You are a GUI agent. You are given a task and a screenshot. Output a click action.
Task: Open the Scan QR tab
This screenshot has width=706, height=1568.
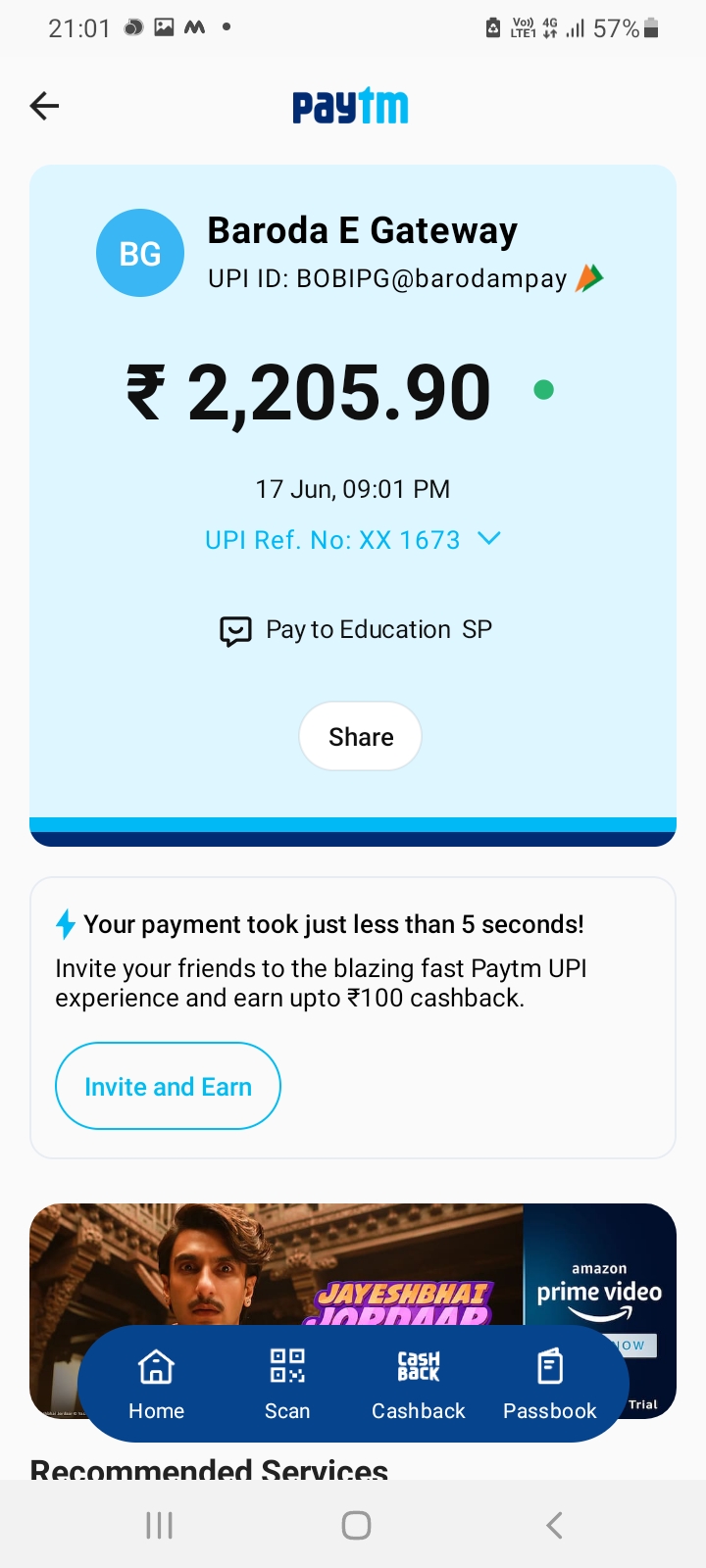pos(287,1384)
